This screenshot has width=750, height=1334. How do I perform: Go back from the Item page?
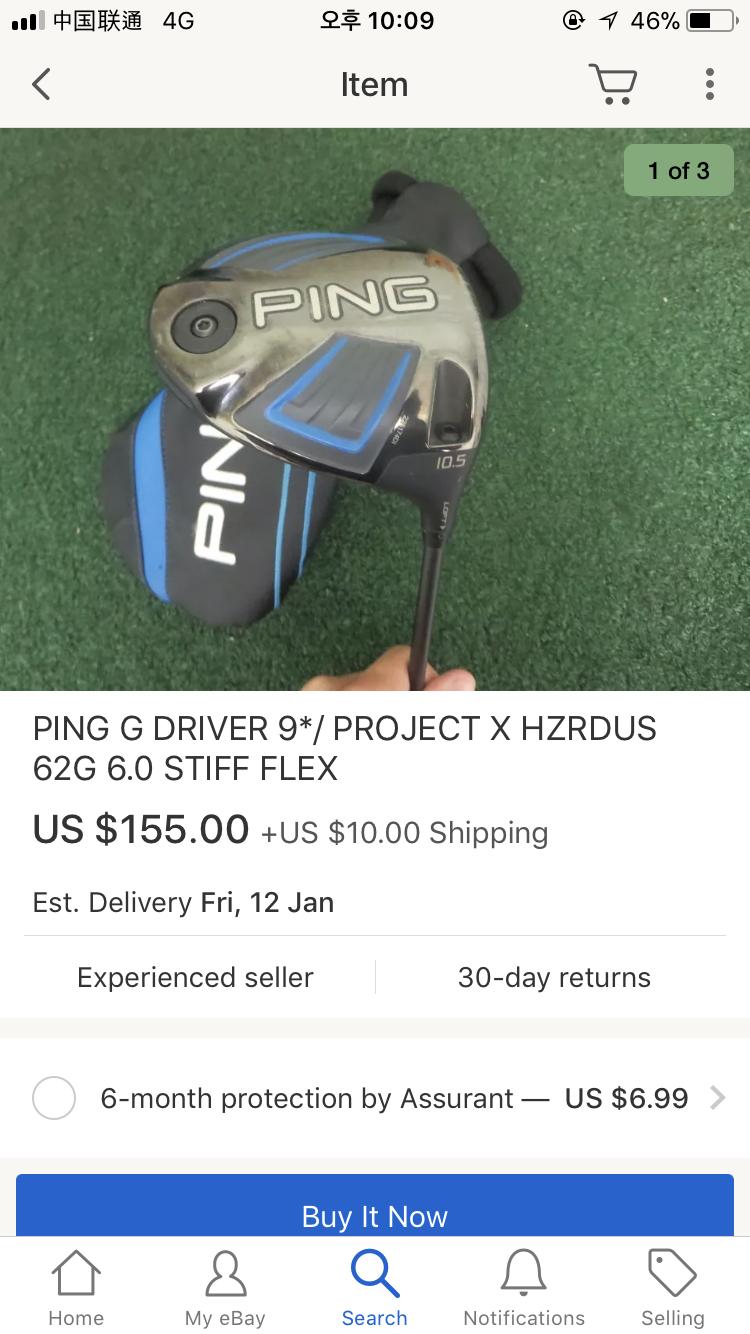41,85
